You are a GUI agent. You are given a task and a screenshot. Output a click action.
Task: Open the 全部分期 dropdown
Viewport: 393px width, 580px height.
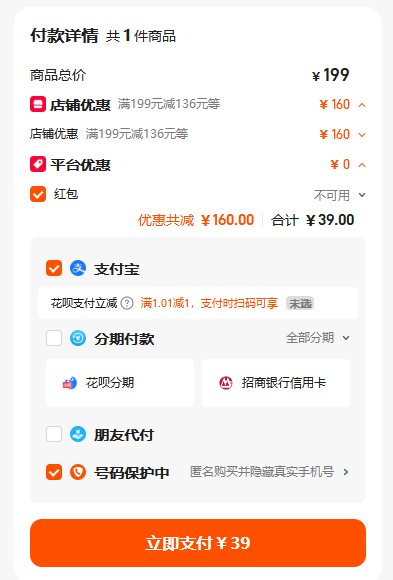tap(318, 338)
